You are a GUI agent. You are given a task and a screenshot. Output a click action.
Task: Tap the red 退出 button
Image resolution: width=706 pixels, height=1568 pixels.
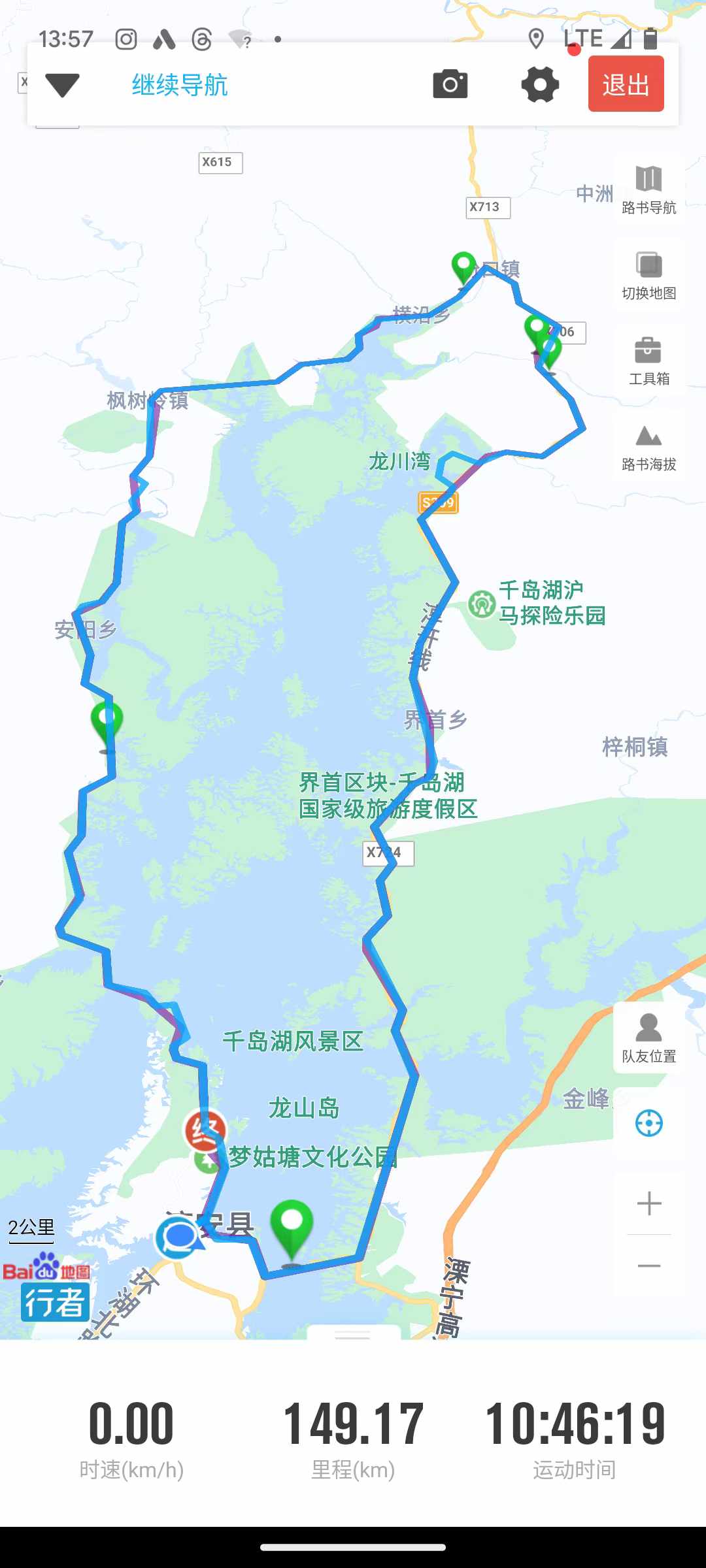626,84
